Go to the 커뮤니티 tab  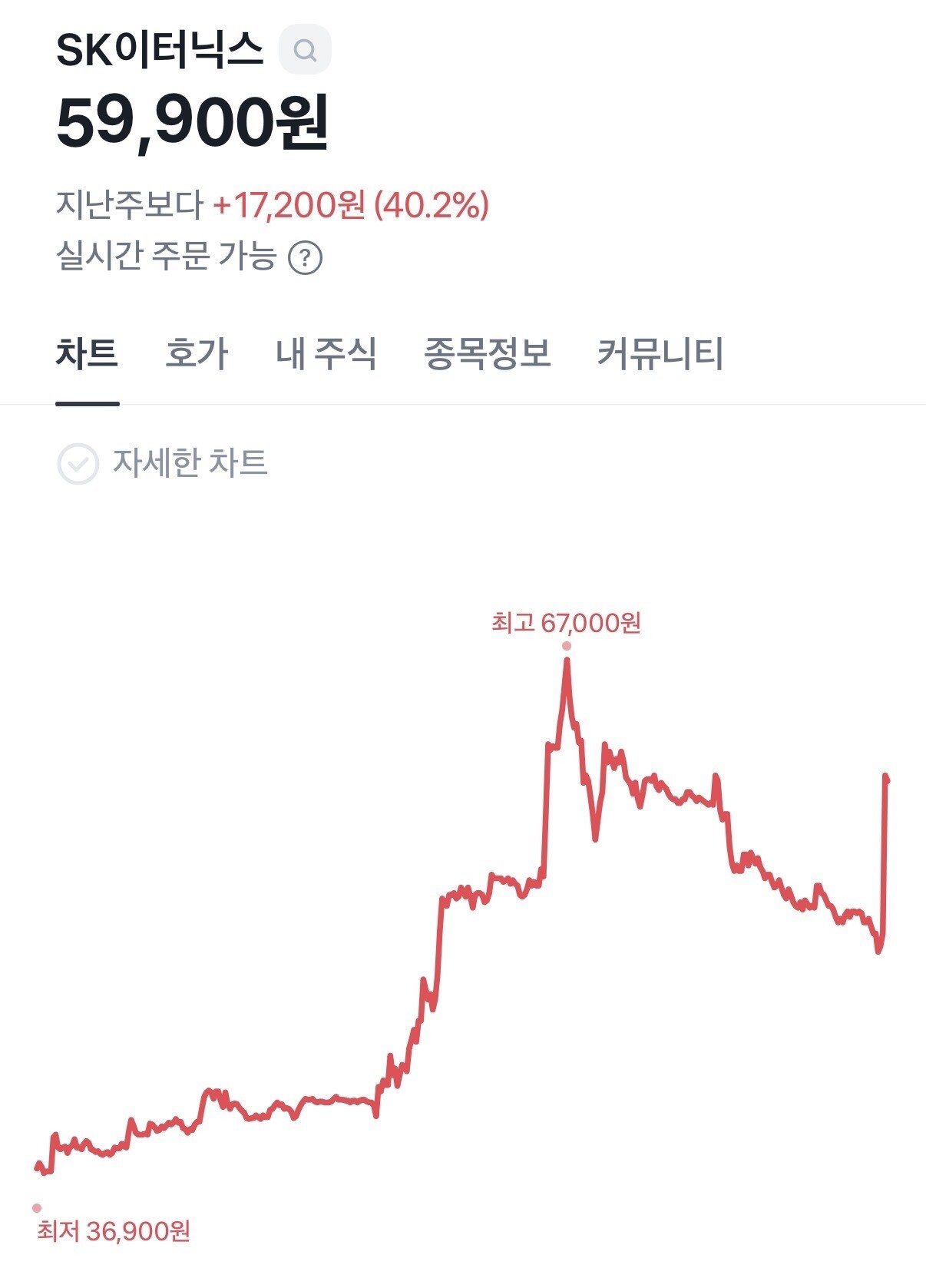[660, 354]
